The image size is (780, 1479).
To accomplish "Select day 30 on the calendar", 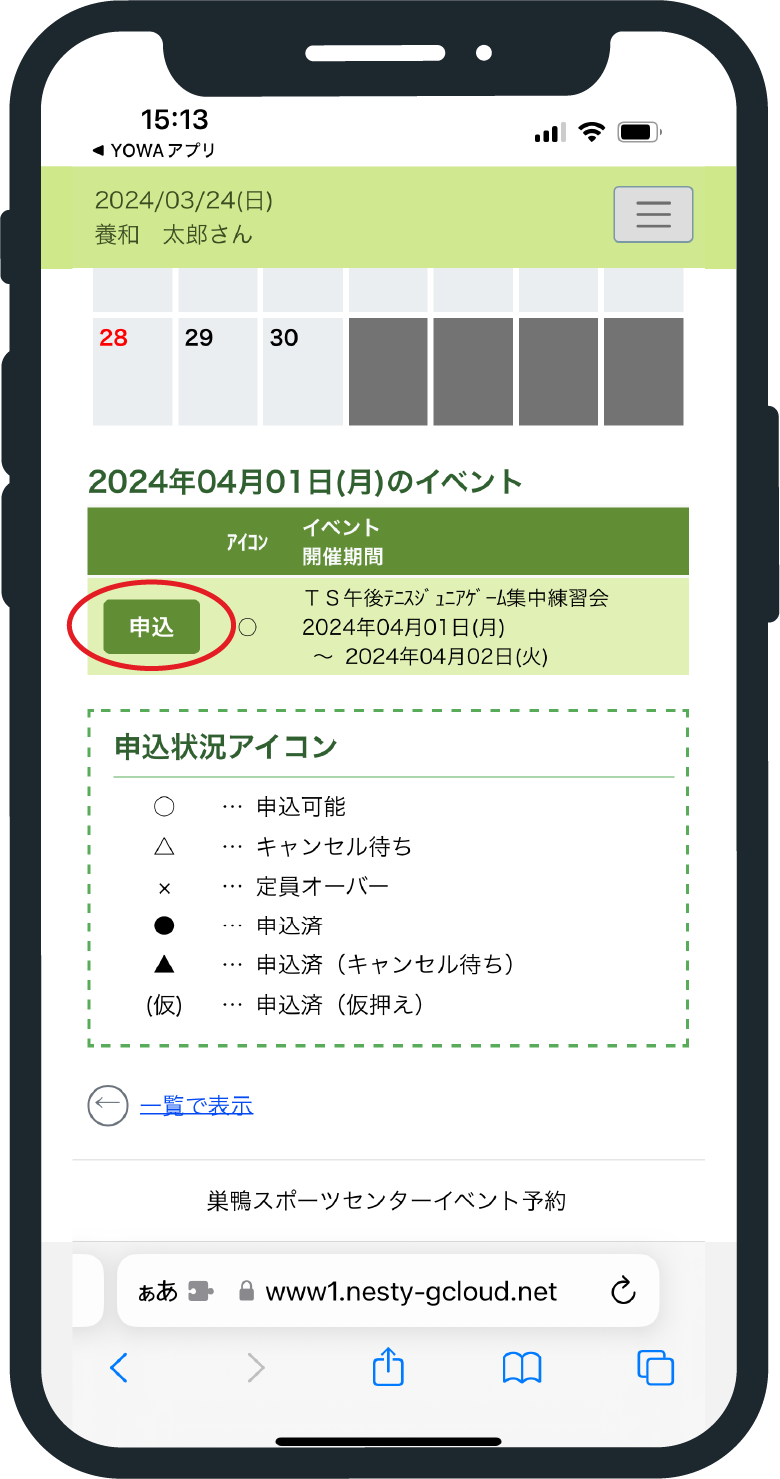I will [303, 371].
